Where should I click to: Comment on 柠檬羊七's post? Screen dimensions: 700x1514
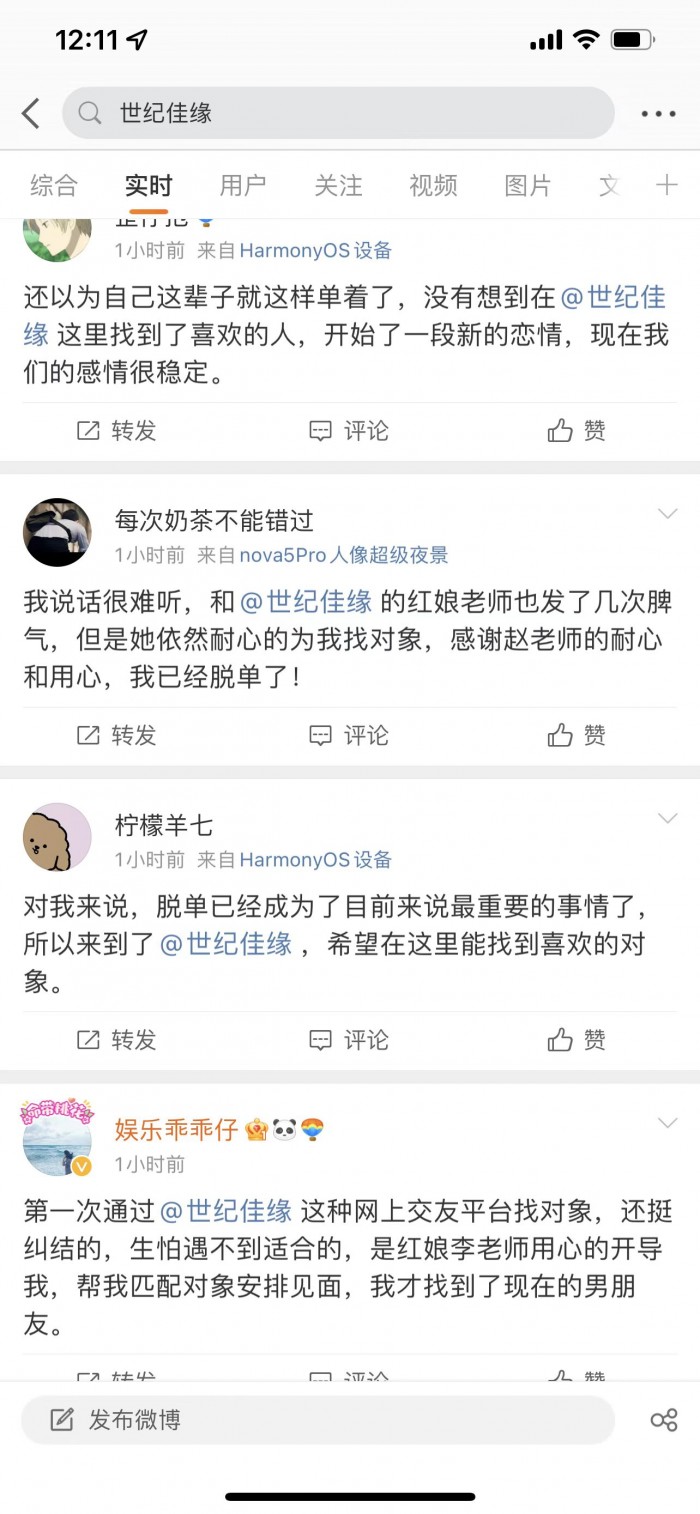(x=349, y=1040)
